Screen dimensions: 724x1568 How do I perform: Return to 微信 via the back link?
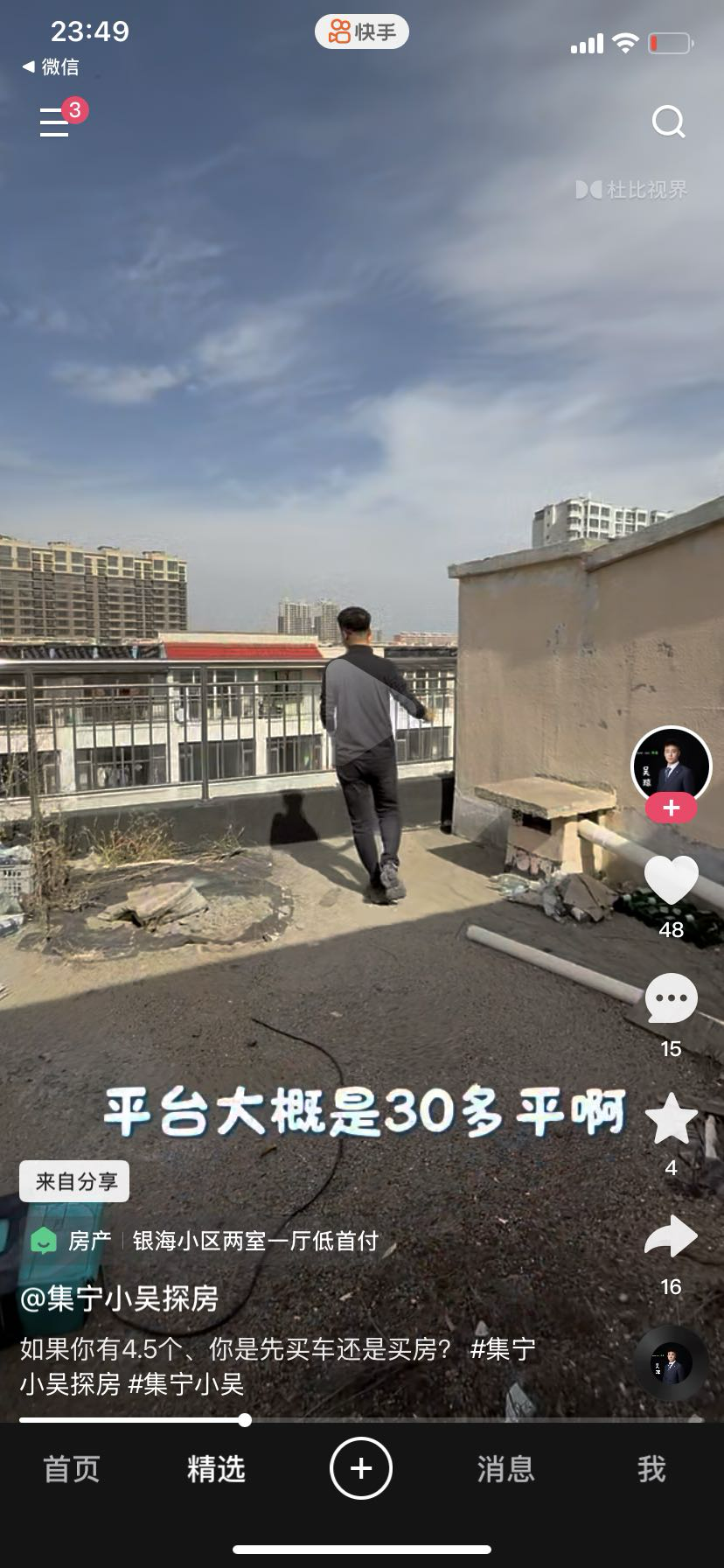[51, 66]
